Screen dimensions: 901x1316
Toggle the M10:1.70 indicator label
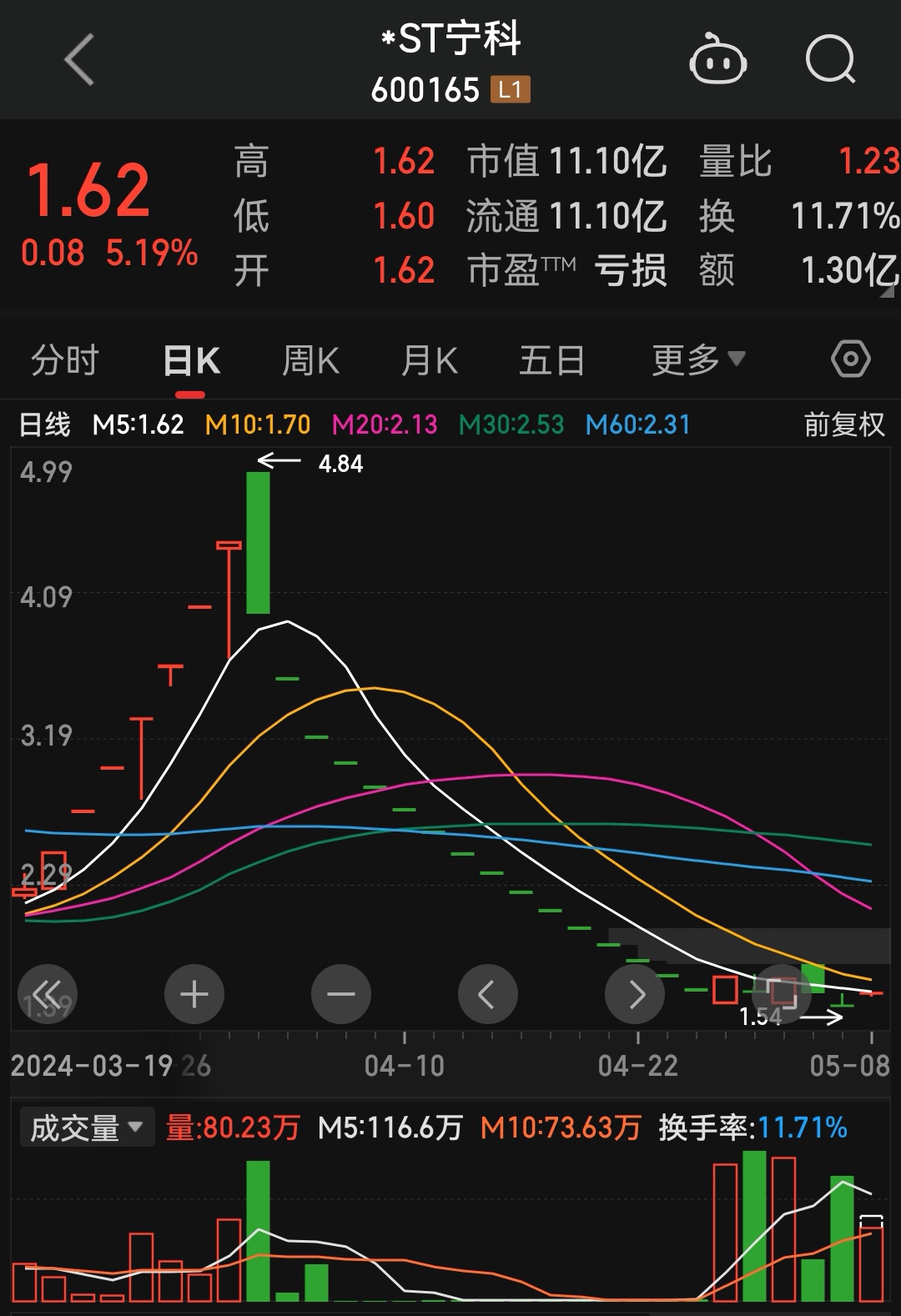coord(256,424)
